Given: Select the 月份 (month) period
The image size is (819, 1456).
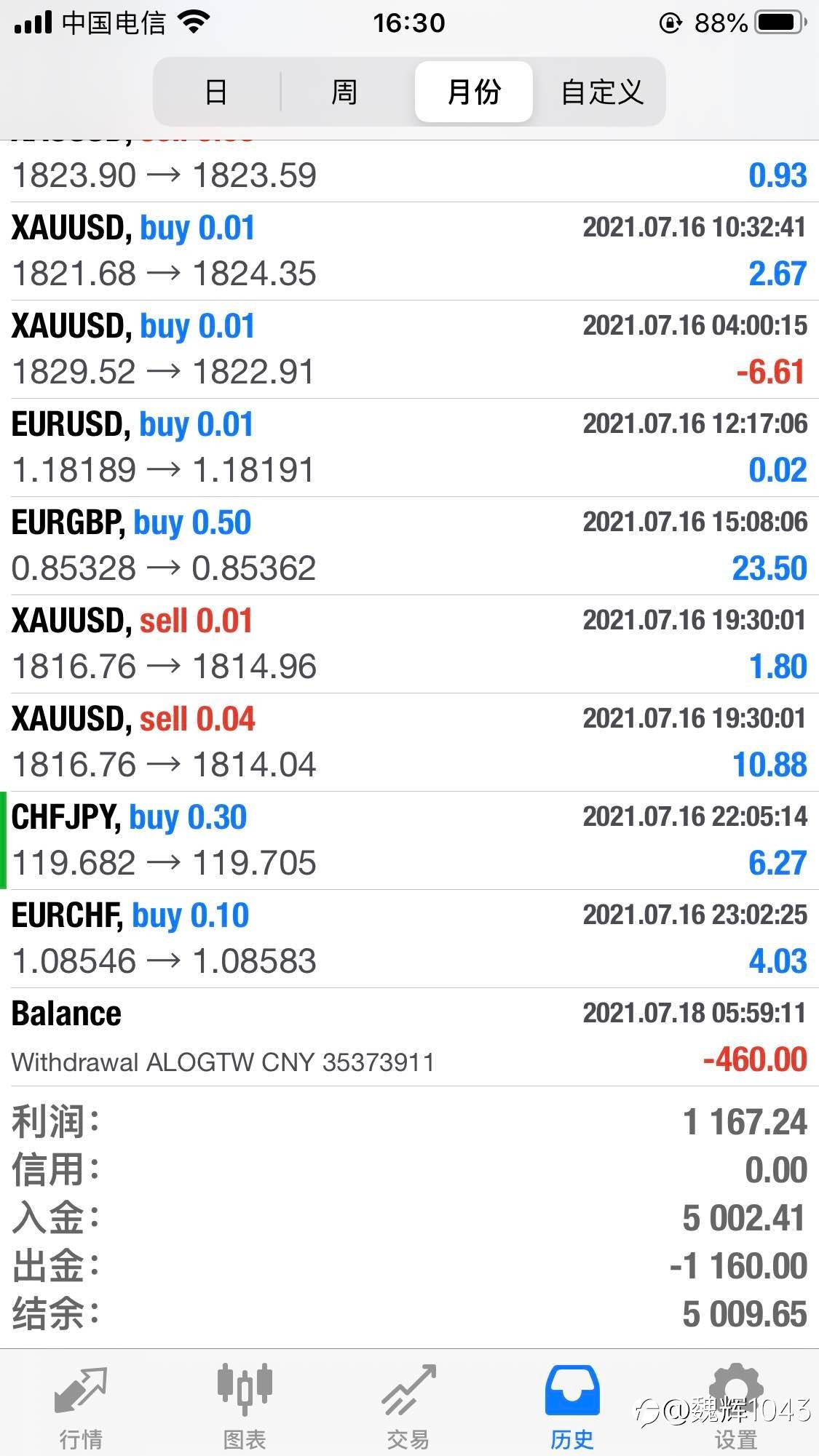Looking at the screenshot, I should point(474,92).
